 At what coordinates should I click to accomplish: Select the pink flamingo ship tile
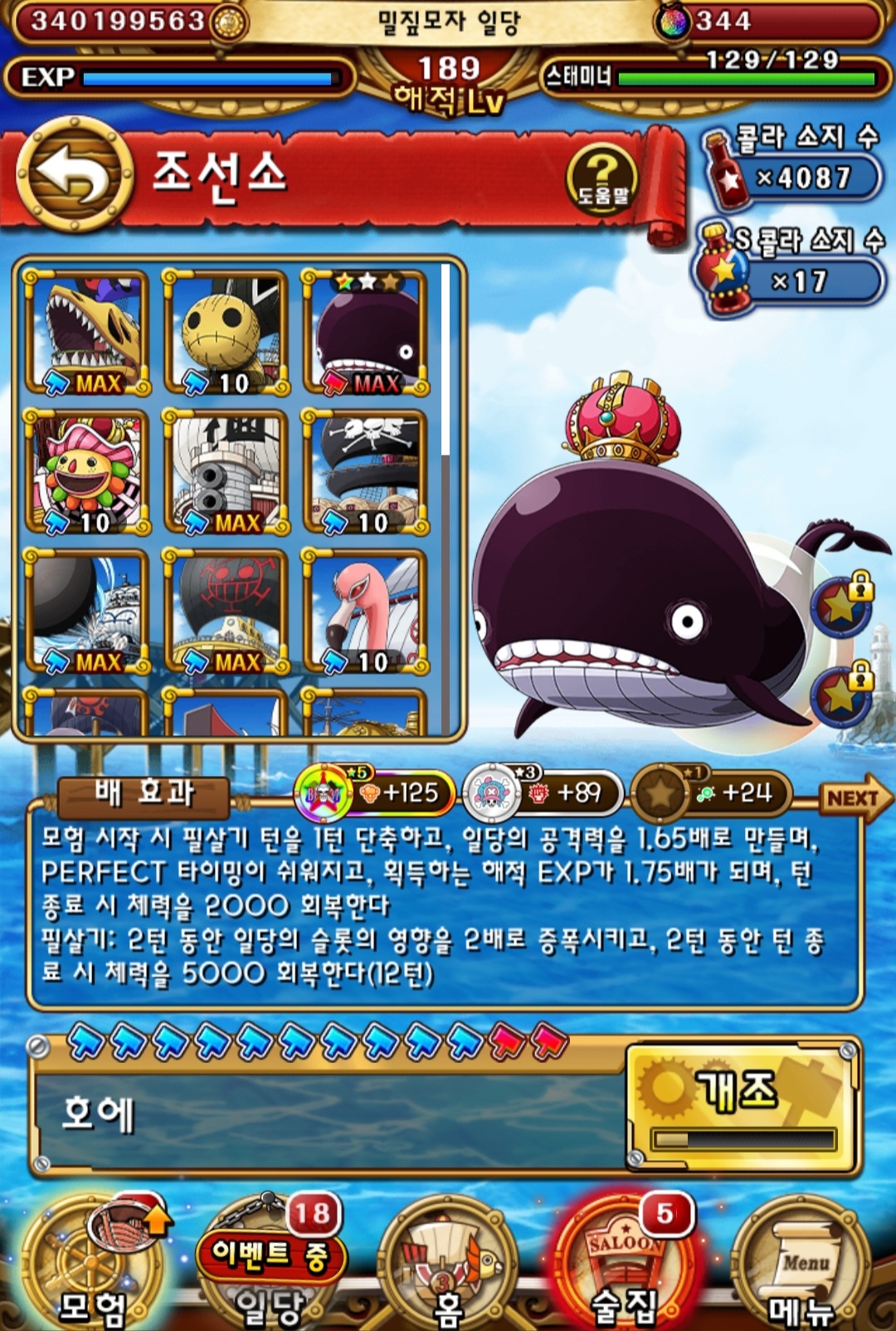point(365,612)
